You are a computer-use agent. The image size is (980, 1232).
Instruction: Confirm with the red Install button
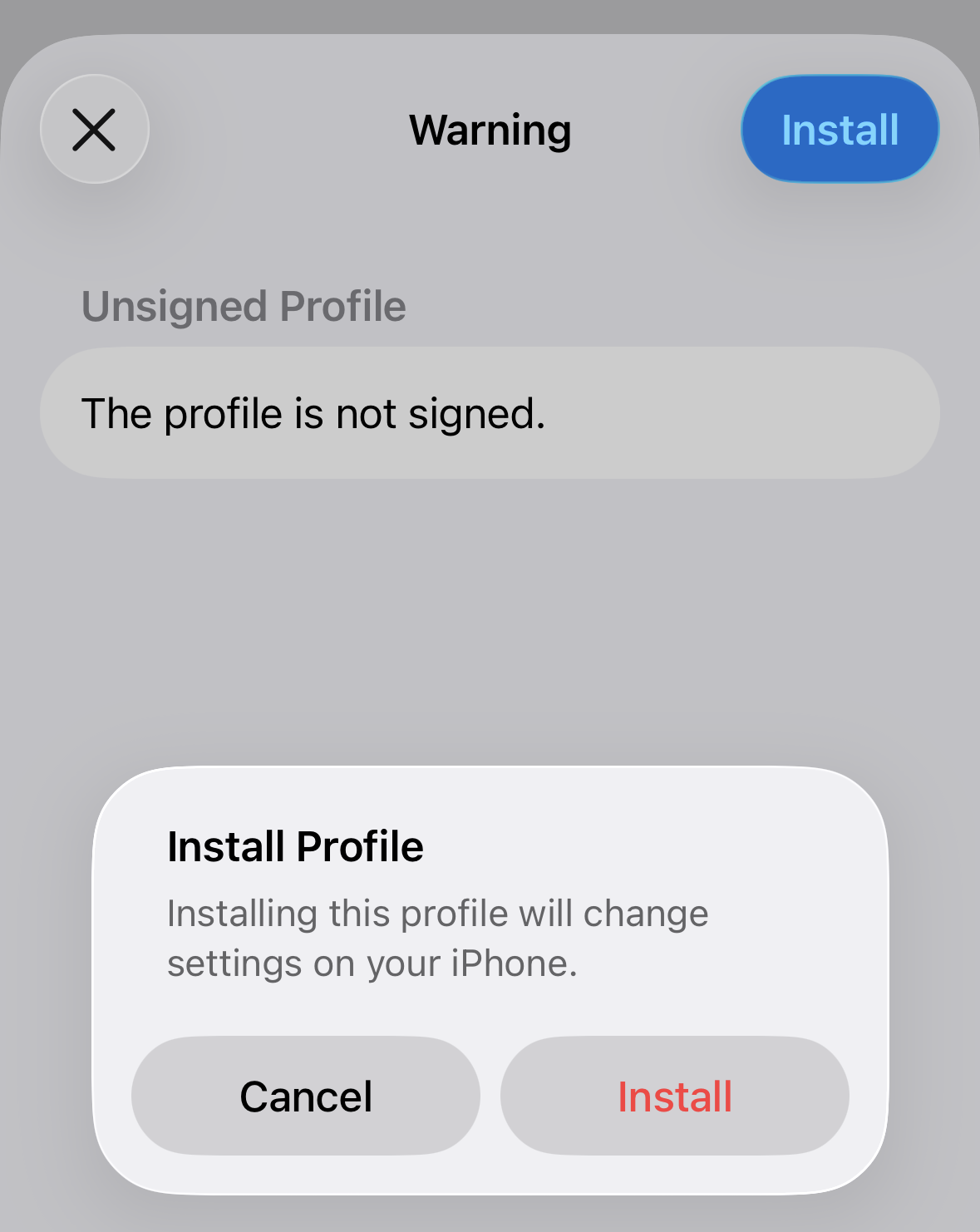[674, 1096]
